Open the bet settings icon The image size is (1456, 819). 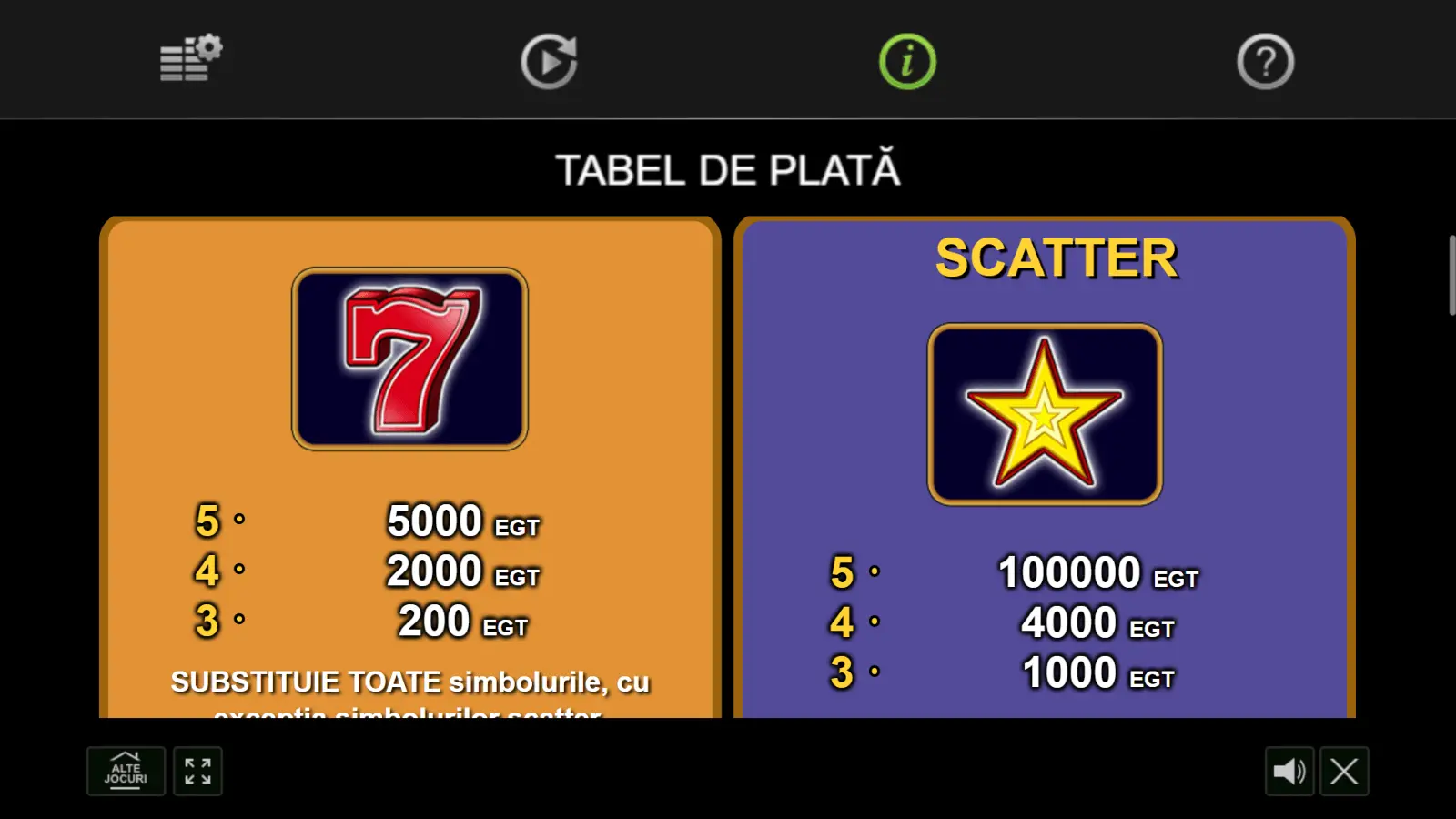click(x=191, y=59)
